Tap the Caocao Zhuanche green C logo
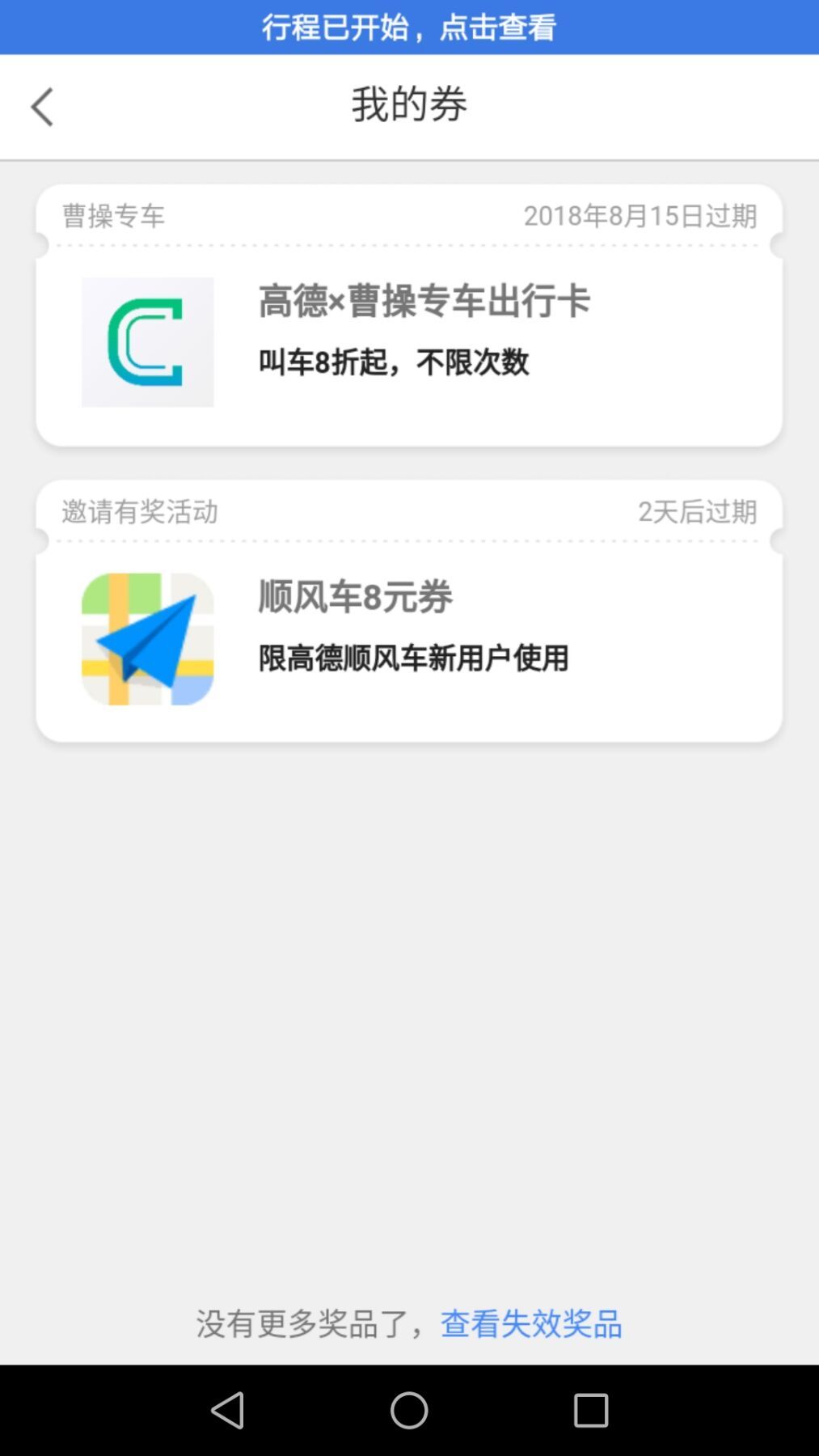 (147, 342)
